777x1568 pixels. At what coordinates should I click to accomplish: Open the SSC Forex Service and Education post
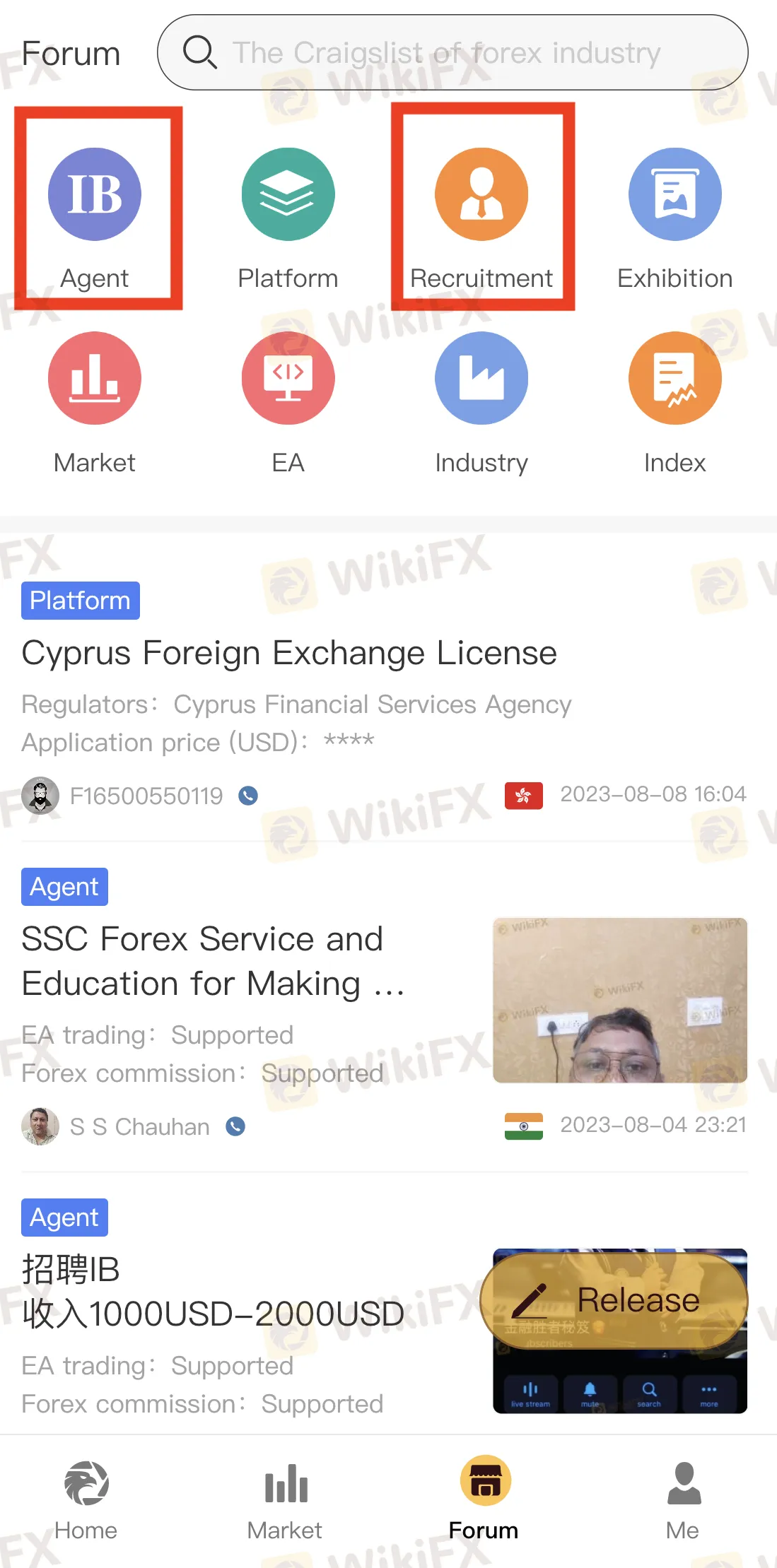pyautogui.click(x=212, y=961)
